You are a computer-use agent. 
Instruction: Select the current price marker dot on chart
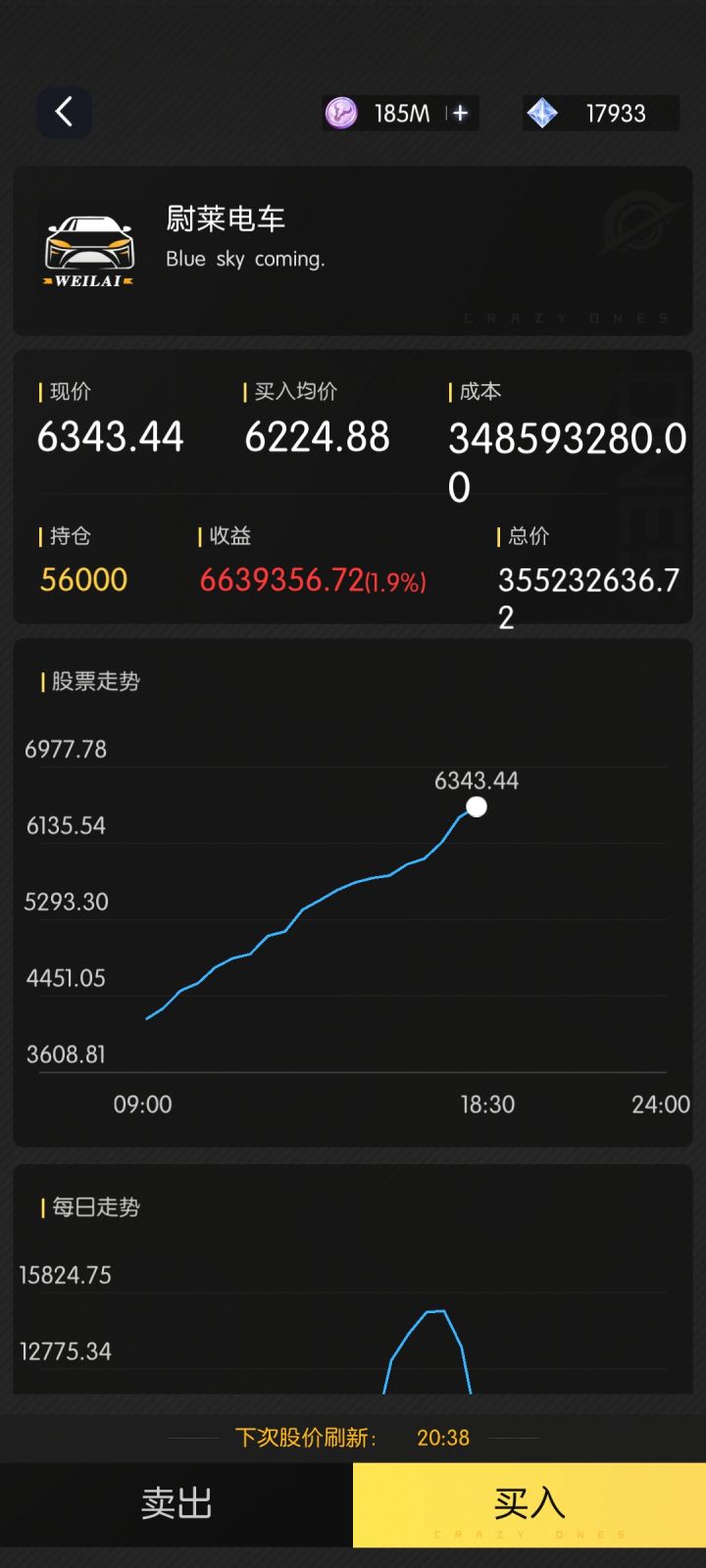[x=477, y=807]
